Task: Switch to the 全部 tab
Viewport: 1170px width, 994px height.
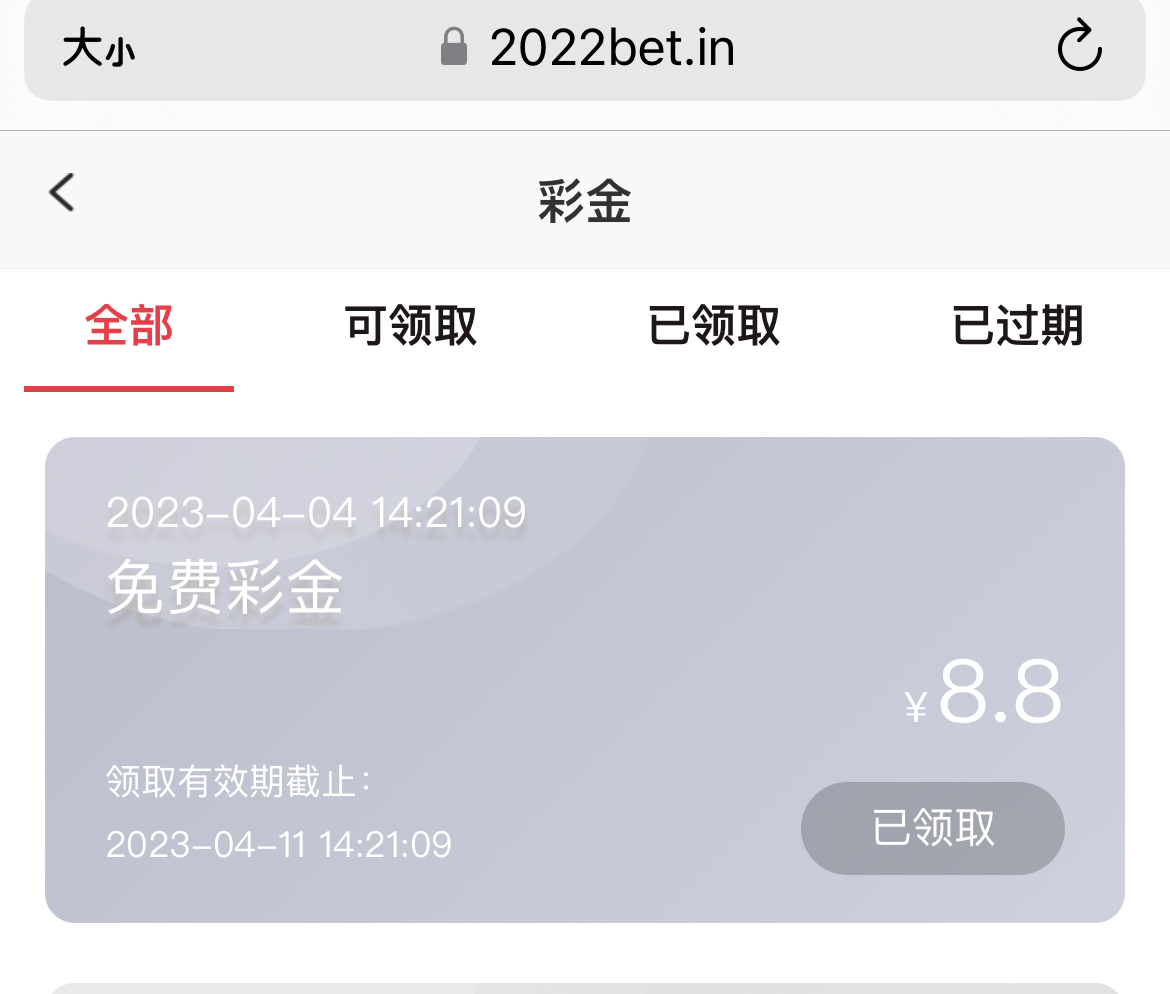Action: click(x=130, y=326)
